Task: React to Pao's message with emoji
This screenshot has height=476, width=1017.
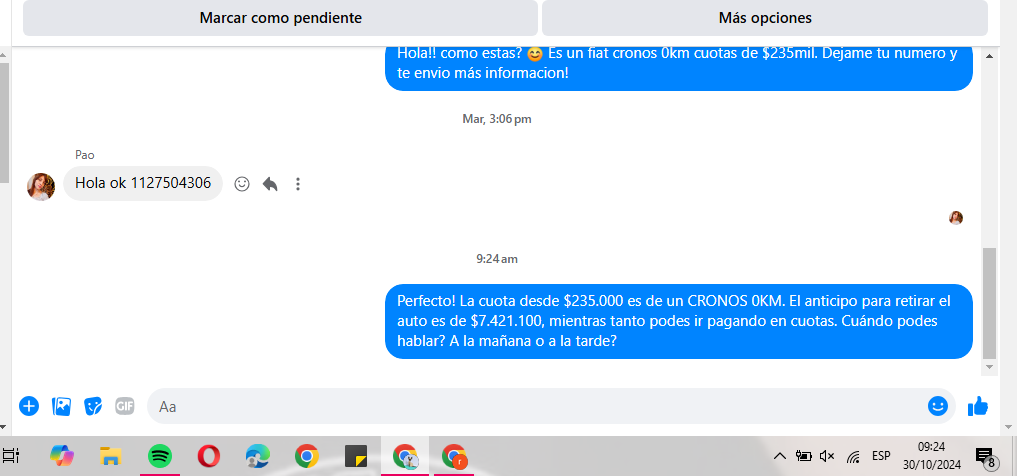Action: point(242,184)
